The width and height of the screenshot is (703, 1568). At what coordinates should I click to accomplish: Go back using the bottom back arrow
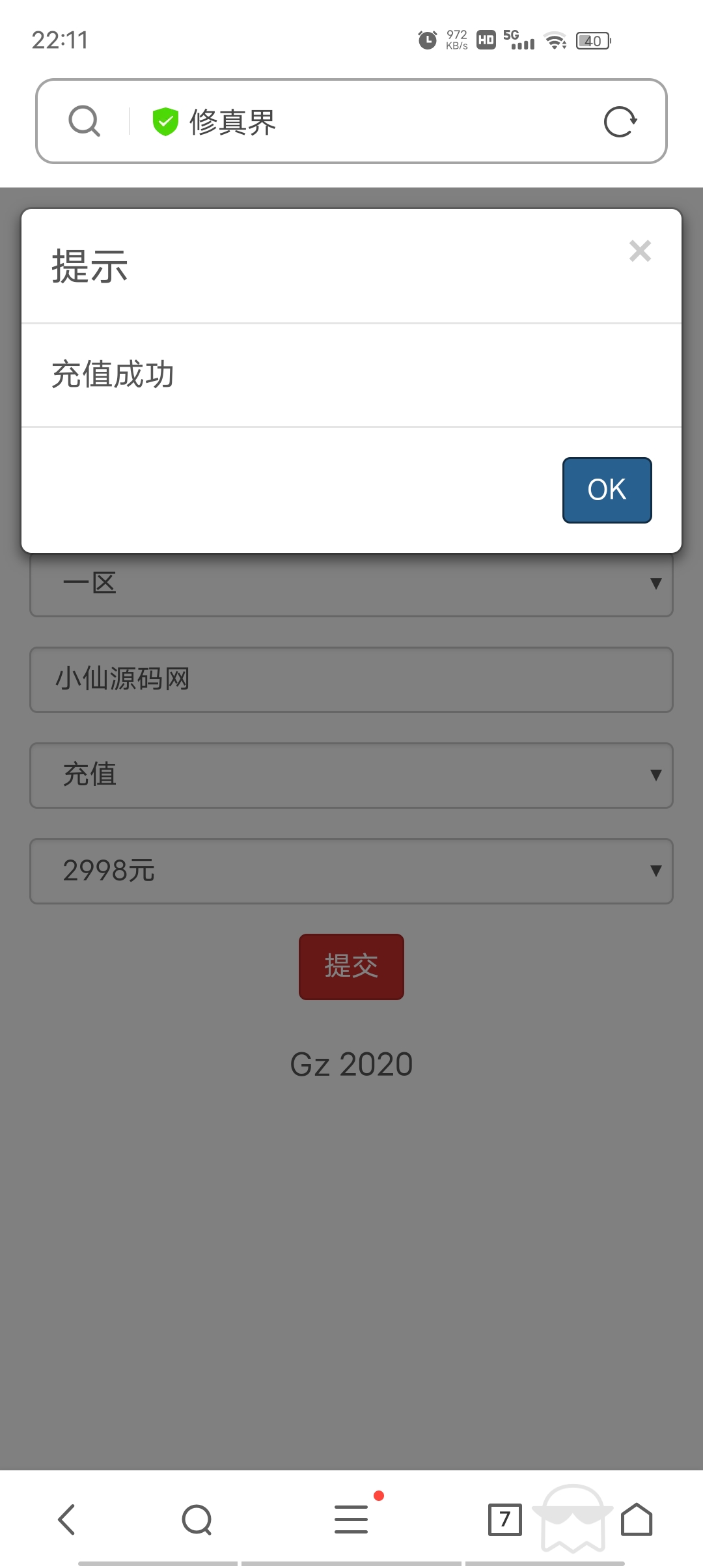(x=66, y=1519)
